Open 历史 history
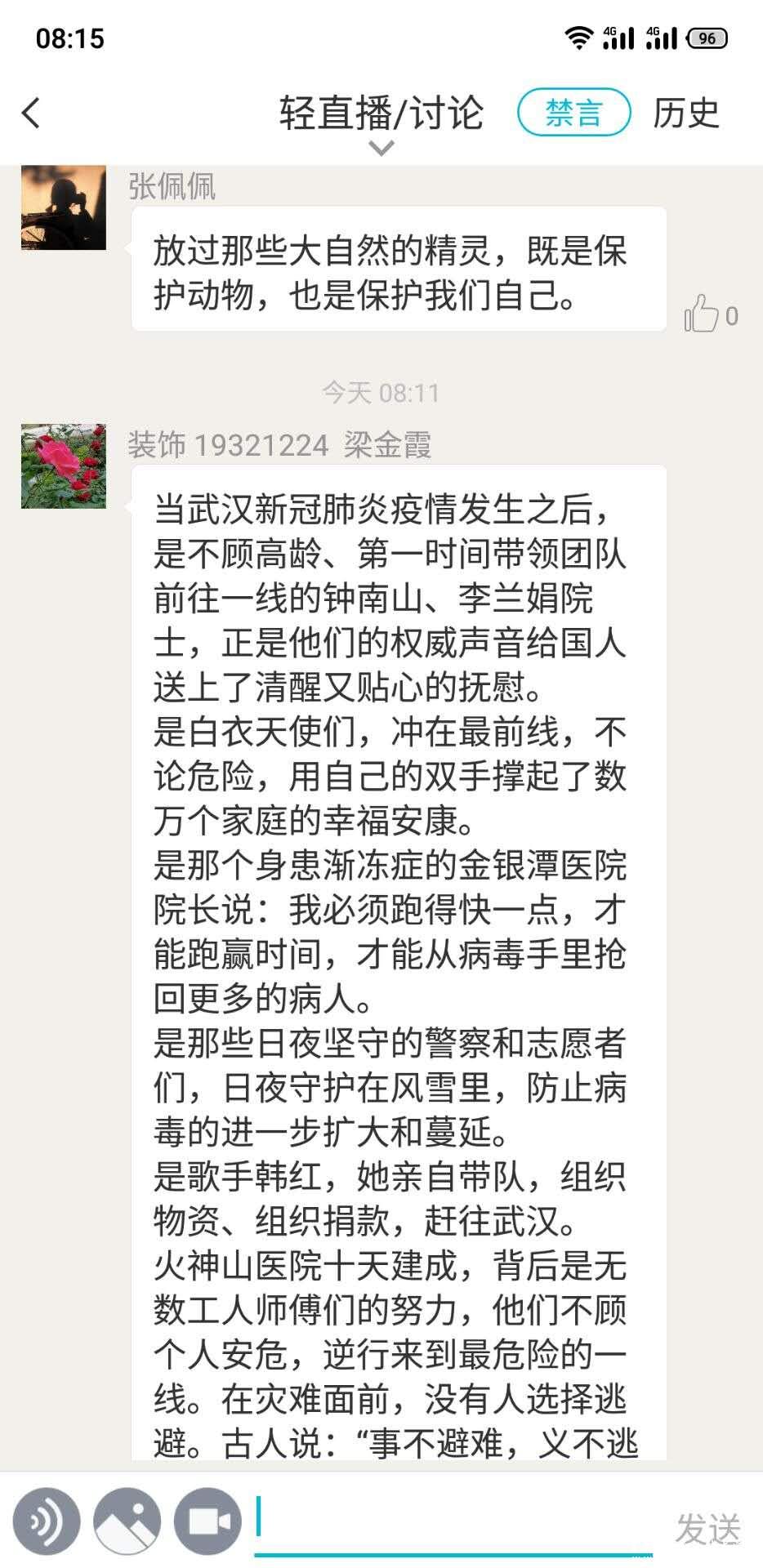 (685, 113)
